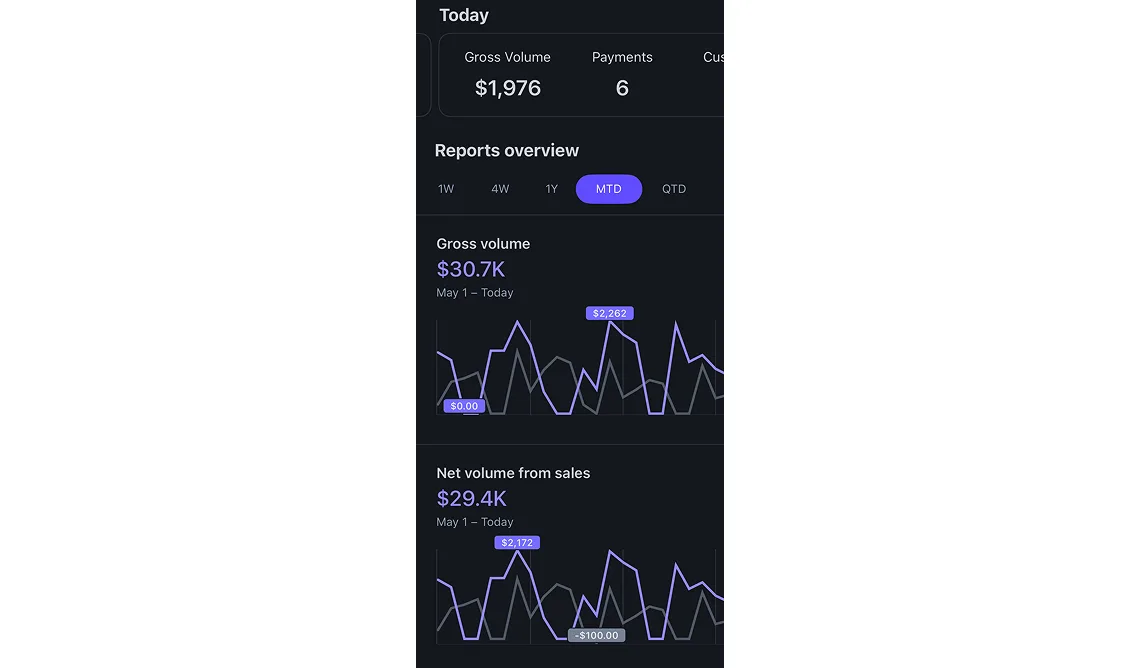Select the 4W report period
Image resolution: width=1140 pixels, height=668 pixels.
[x=500, y=189]
